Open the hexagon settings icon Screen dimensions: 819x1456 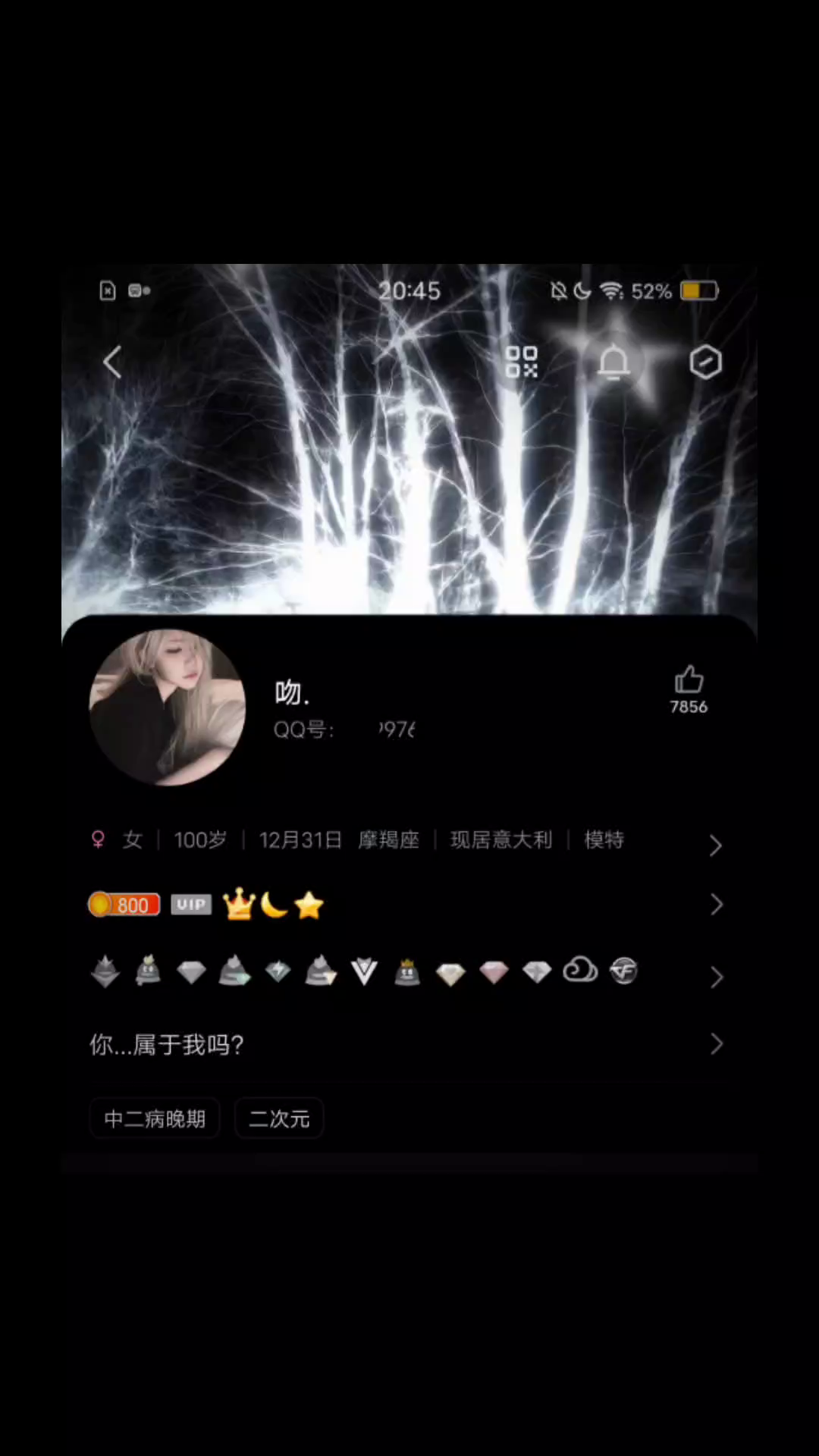tap(705, 362)
